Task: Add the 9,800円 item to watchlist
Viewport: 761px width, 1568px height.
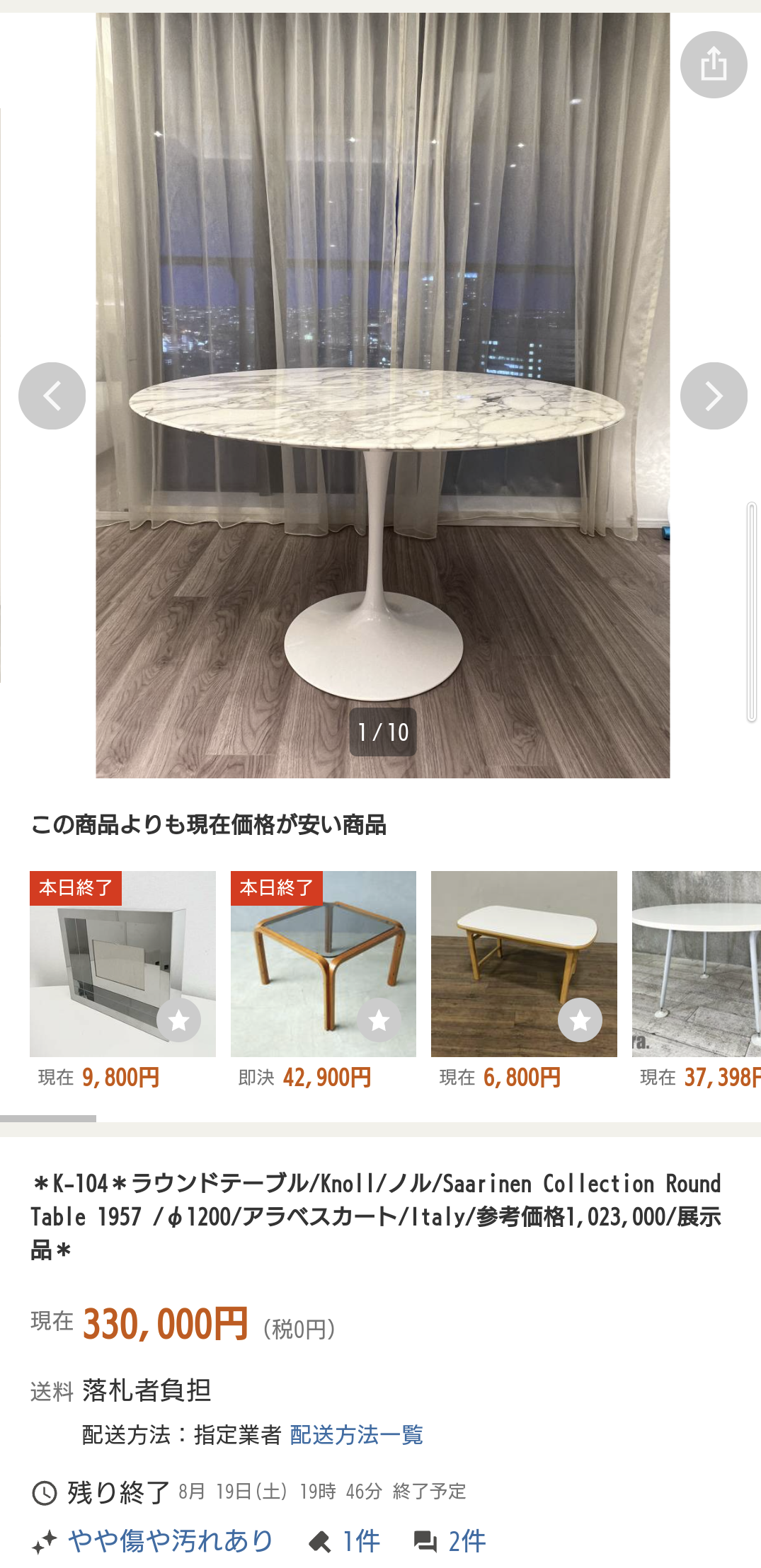Action: (178, 1020)
